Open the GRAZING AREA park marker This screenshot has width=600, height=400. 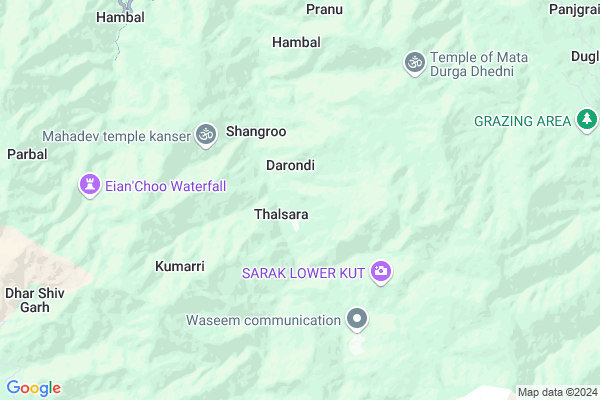[586, 121]
